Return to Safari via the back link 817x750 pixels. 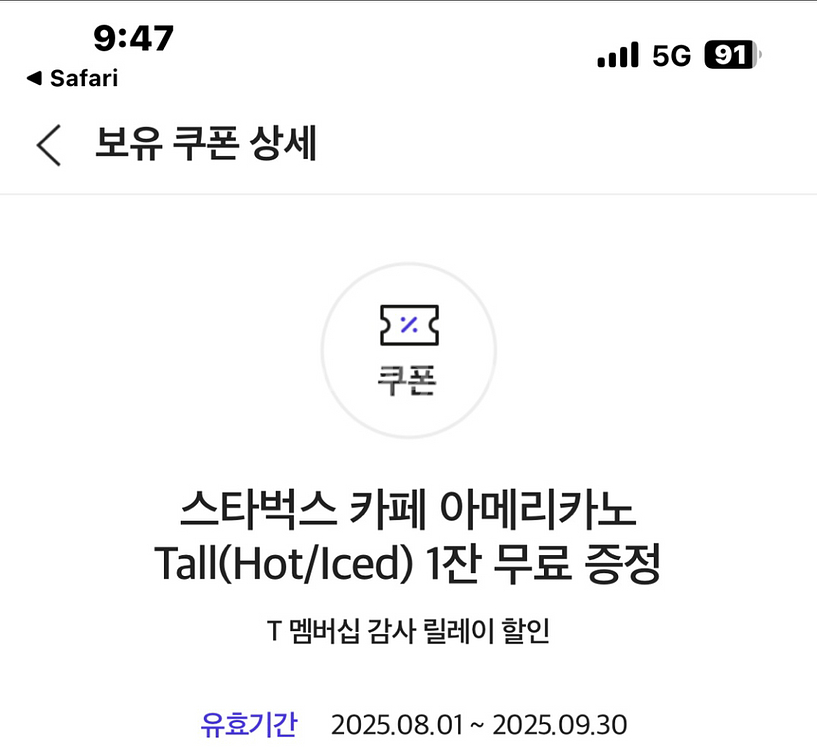pos(72,78)
